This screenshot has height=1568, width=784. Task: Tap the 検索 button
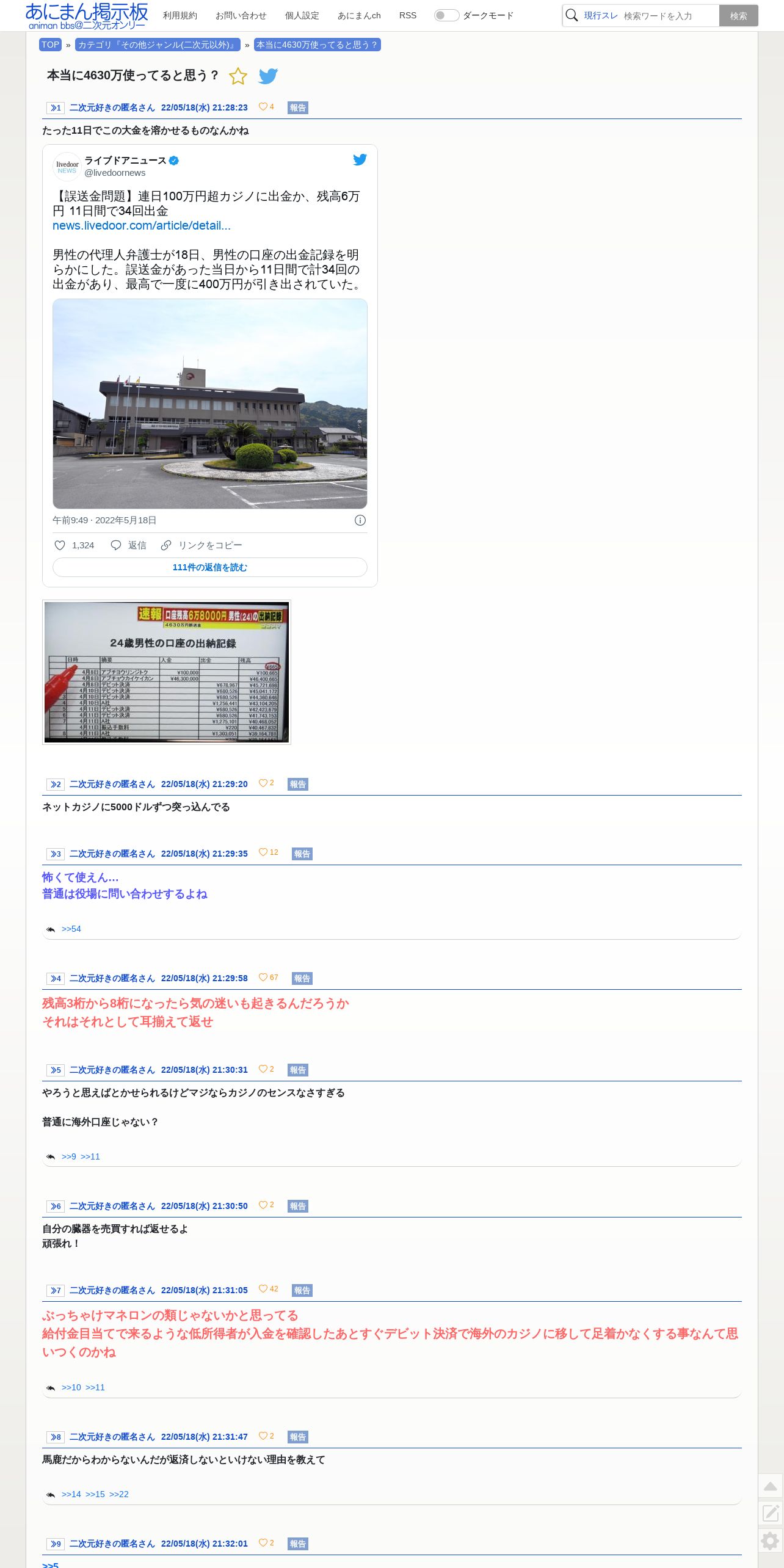pyautogui.click(x=738, y=16)
